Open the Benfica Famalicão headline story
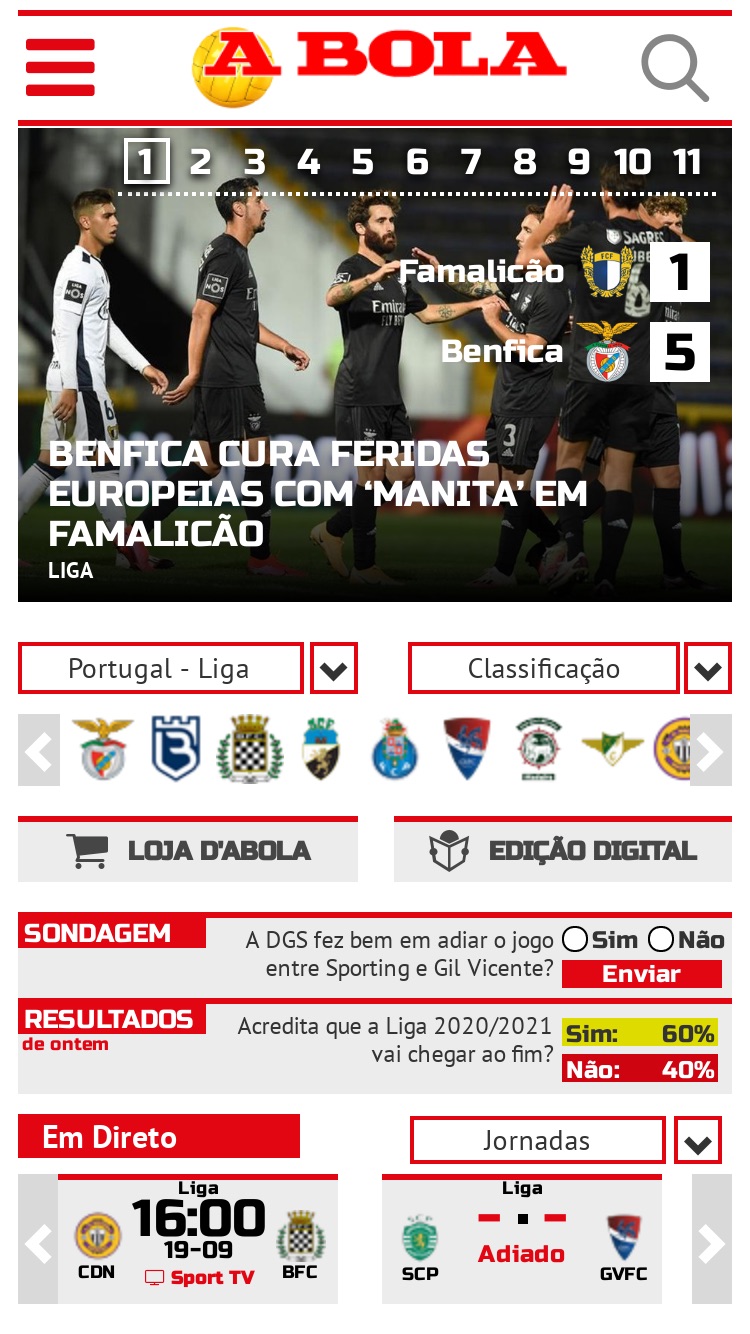This screenshot has width=750, height=1334. [x=318, y=493]
